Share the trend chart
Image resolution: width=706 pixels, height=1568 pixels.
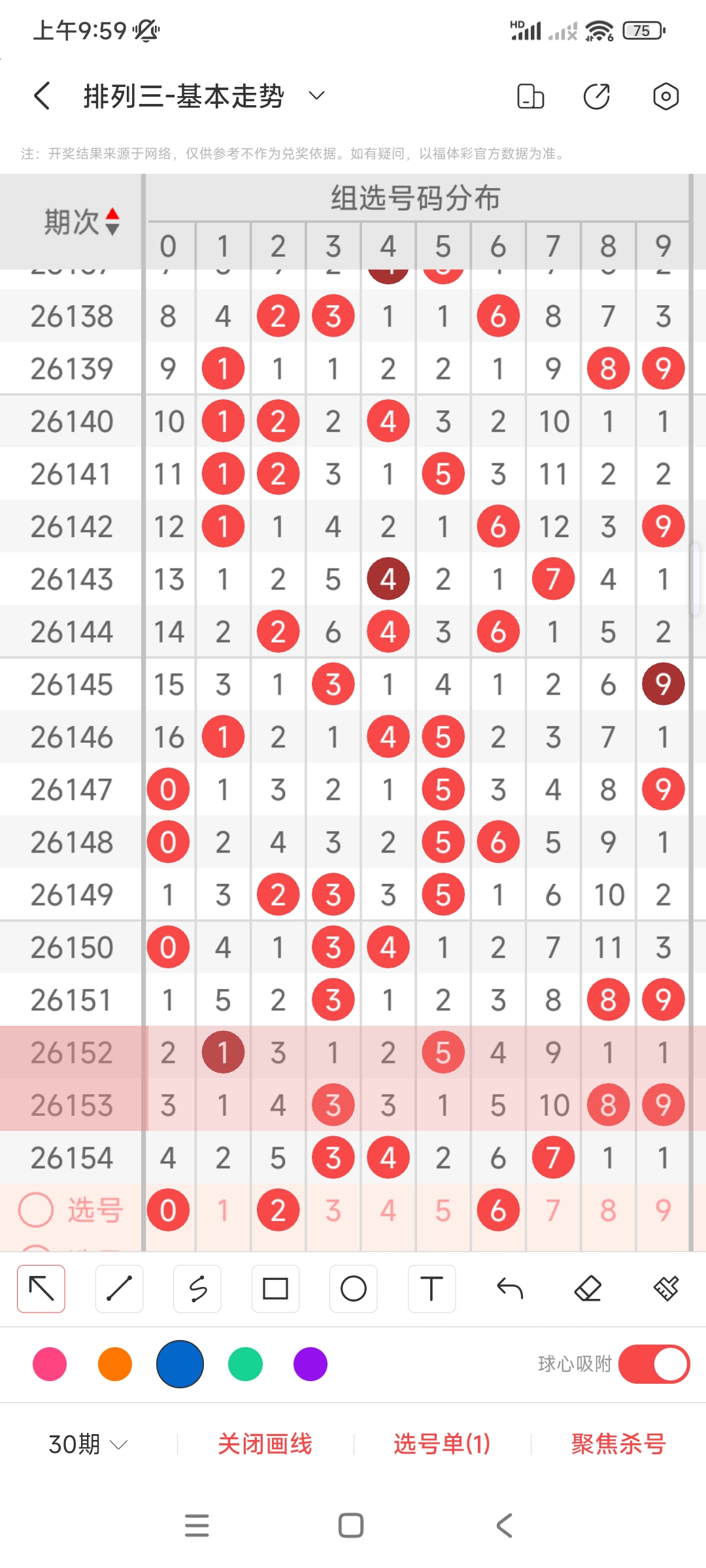click(596, 96)
